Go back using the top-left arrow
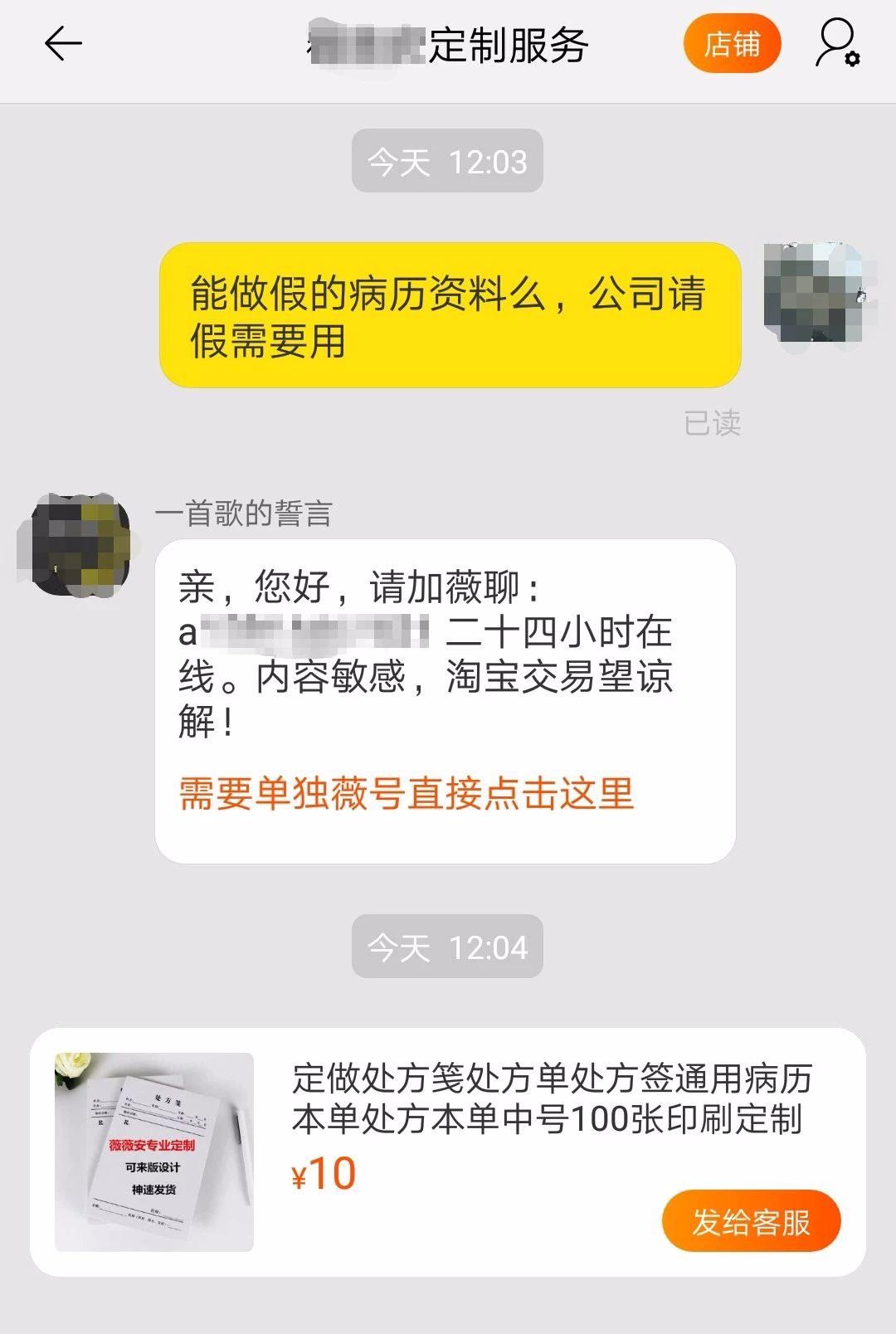 [63, 44]
